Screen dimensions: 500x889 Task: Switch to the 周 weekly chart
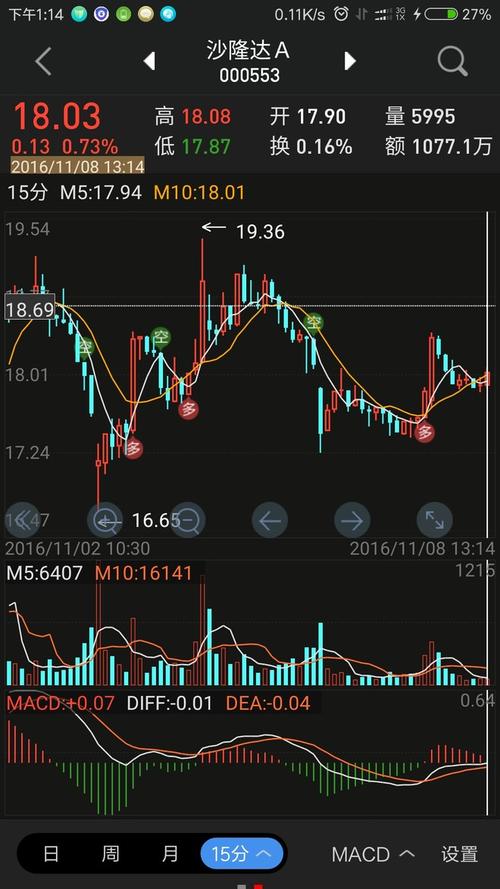pyautogui.click(x=111, y=853)
